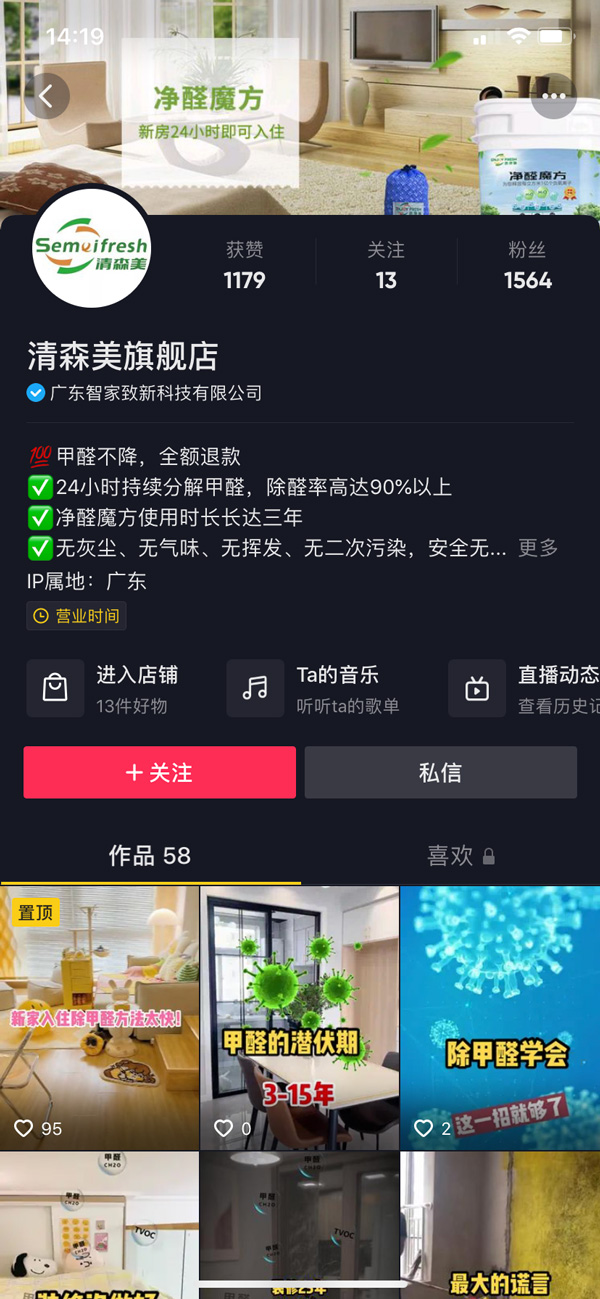Viewport: 600px width, 1299px height.
Task: Enter the shop via 进入店铺
Action: (x=110, y=688)
